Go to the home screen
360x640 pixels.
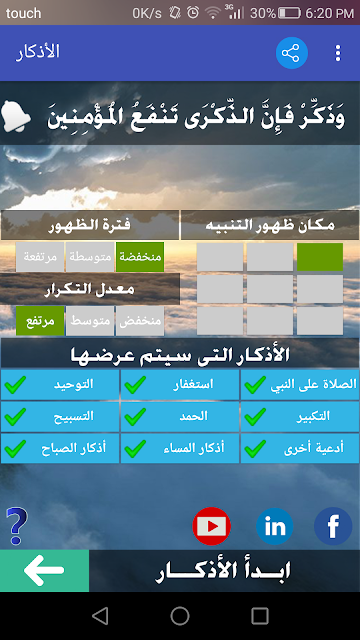tap(180, 616)
